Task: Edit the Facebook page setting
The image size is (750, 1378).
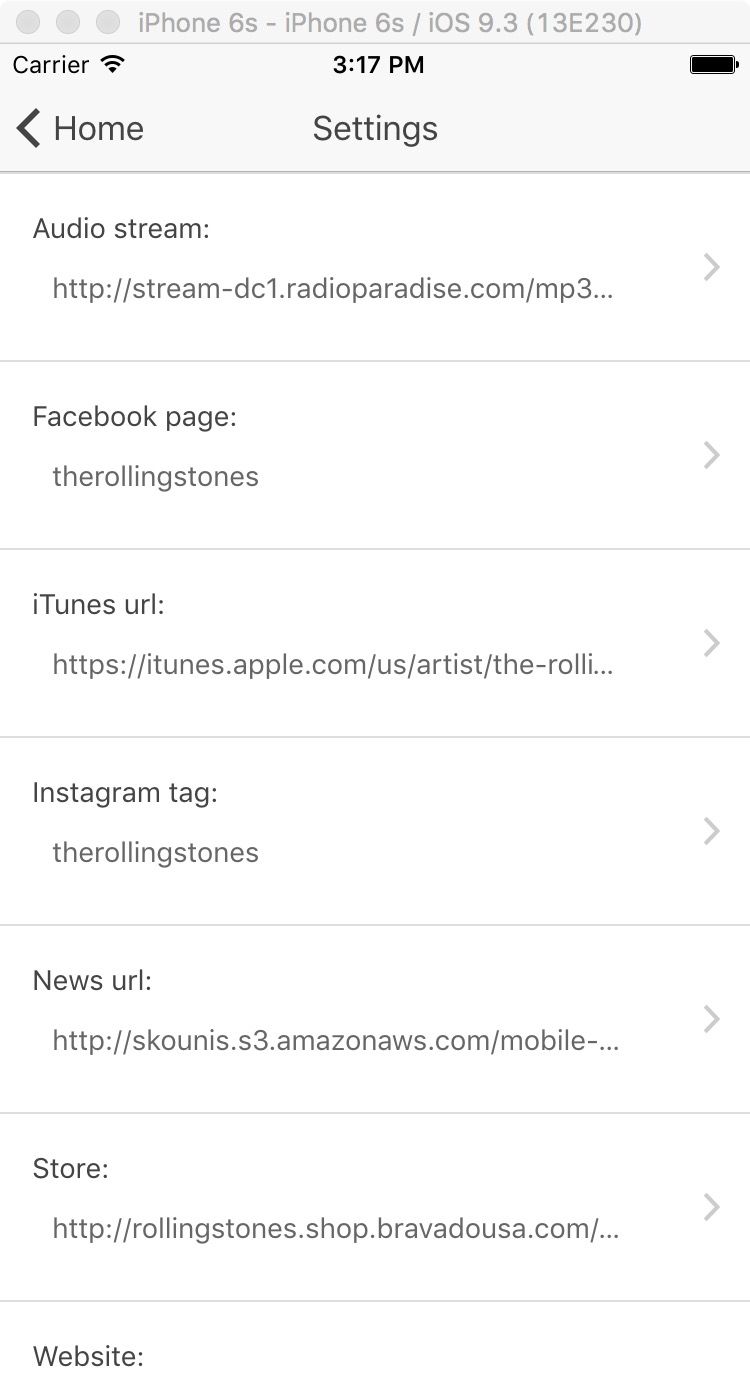Action: coord(375,455)
